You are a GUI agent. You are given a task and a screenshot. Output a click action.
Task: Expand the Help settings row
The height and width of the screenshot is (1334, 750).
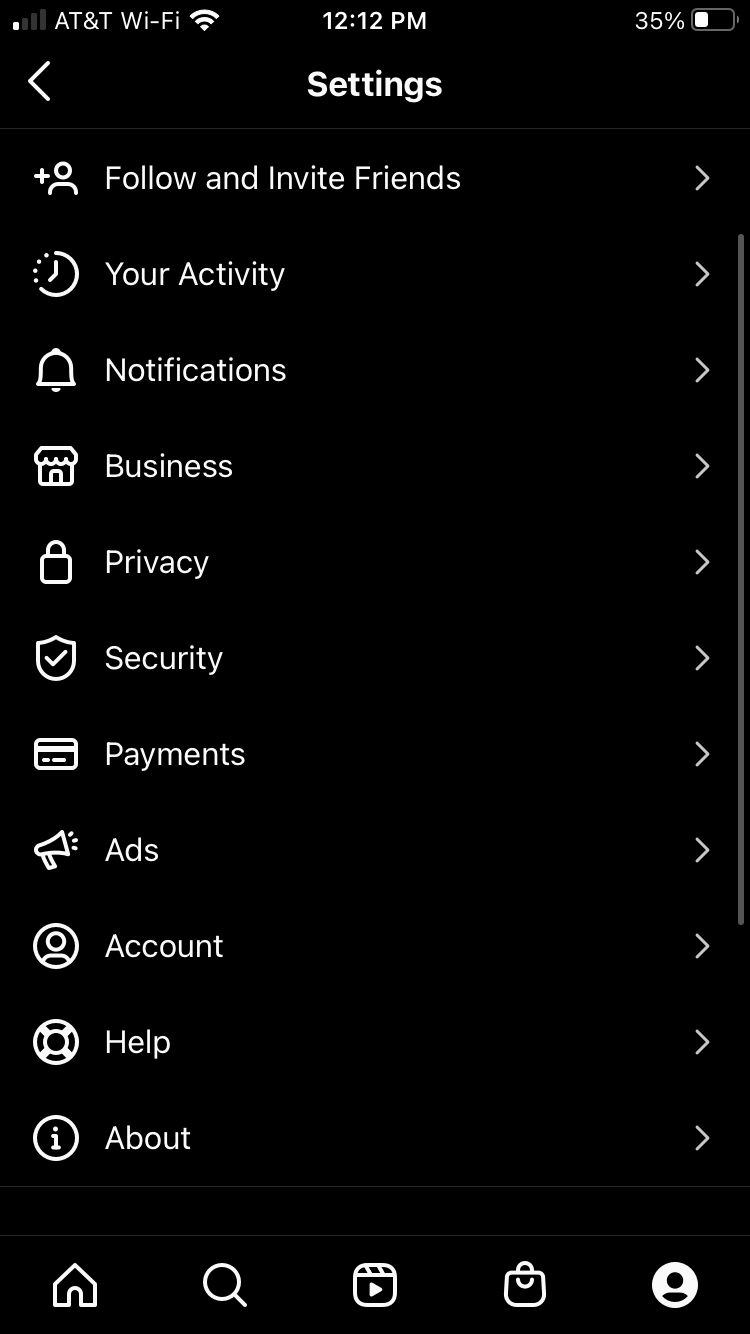click(375, 1042)
